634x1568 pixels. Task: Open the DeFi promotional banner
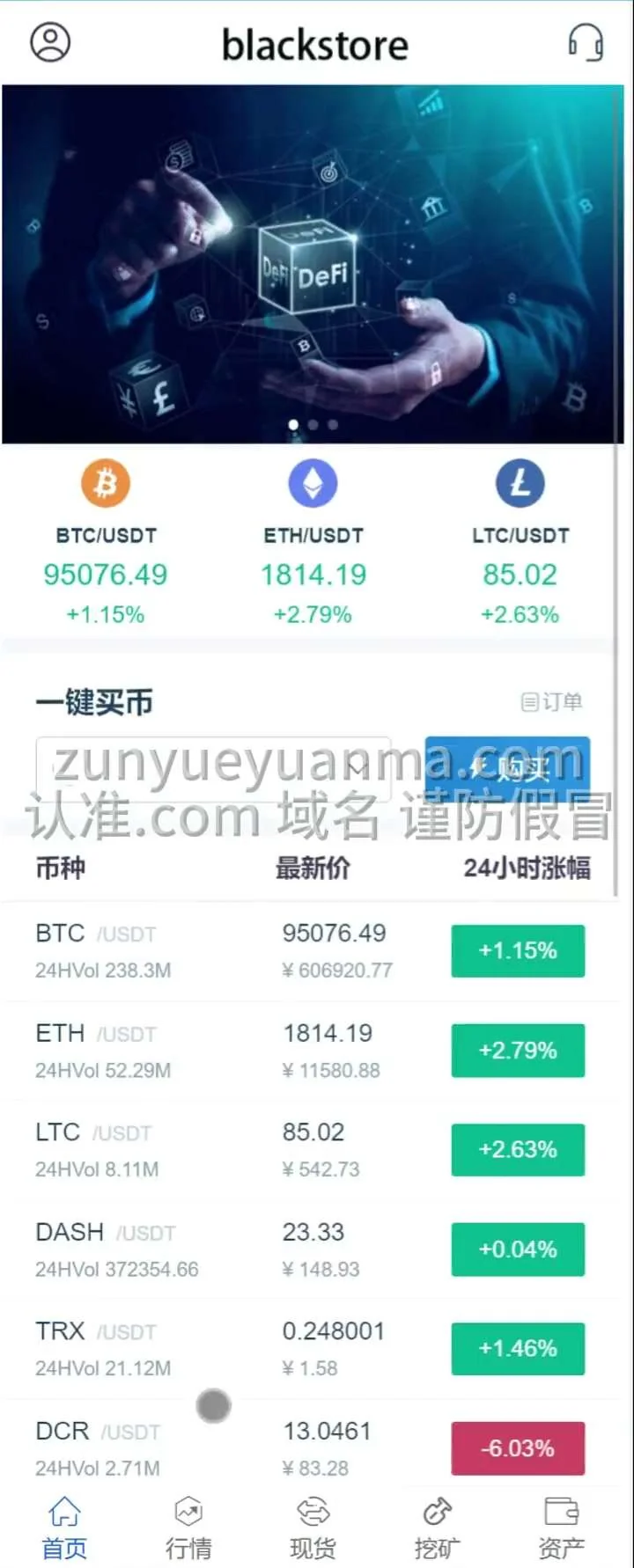point(313,264)
